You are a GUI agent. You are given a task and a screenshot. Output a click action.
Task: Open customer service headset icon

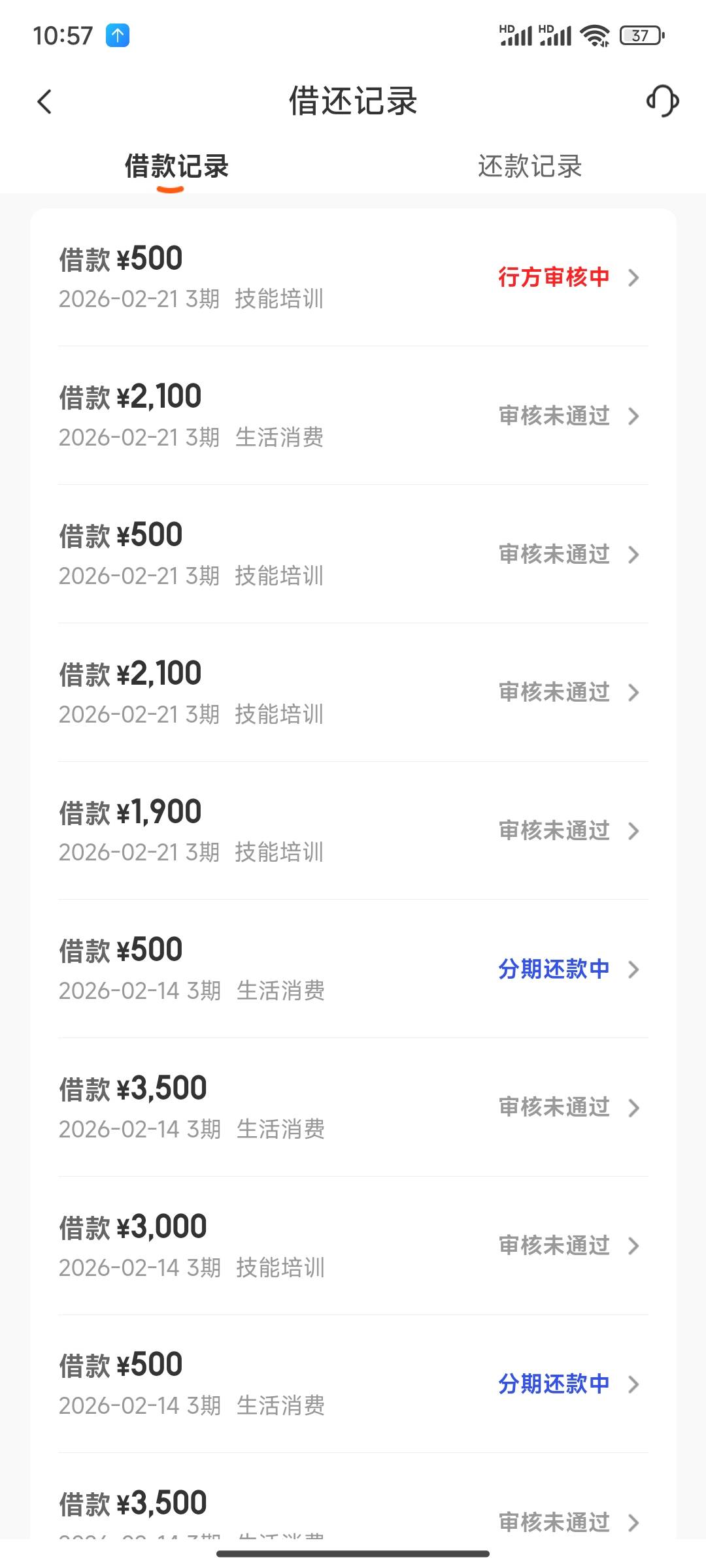coord(662,101)
